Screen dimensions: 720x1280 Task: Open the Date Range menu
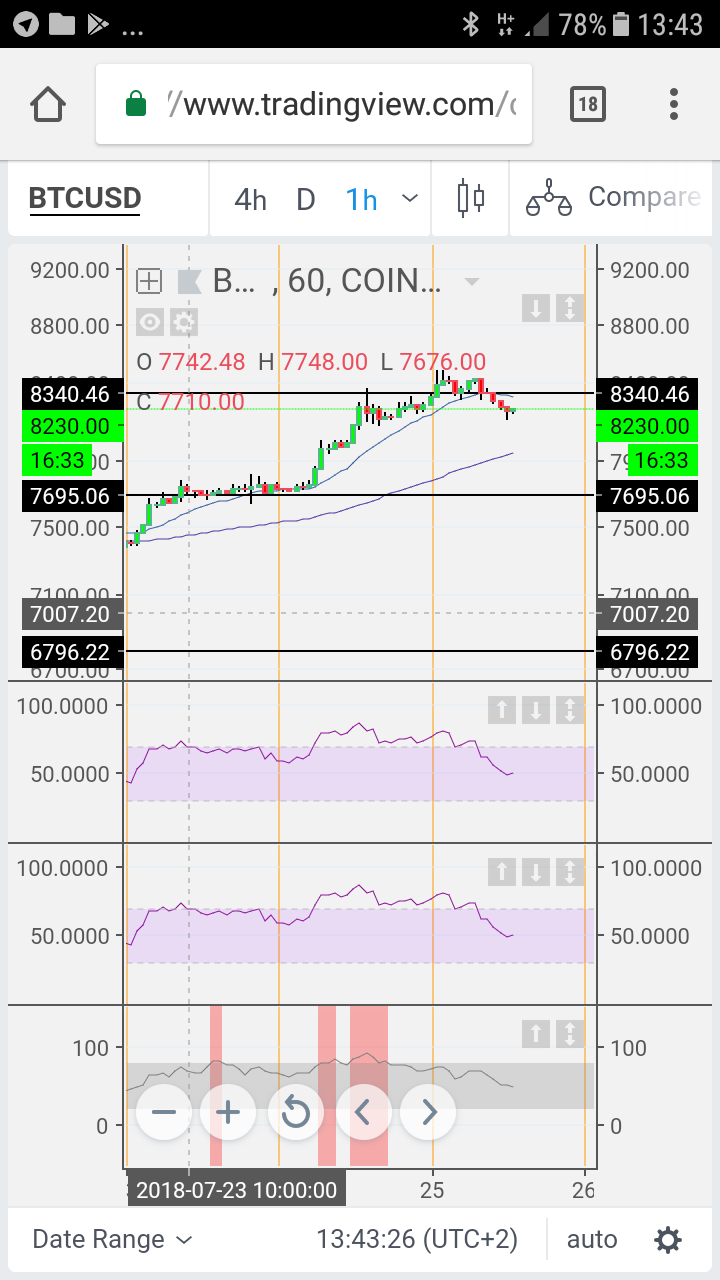click(x=112, y=1240)
